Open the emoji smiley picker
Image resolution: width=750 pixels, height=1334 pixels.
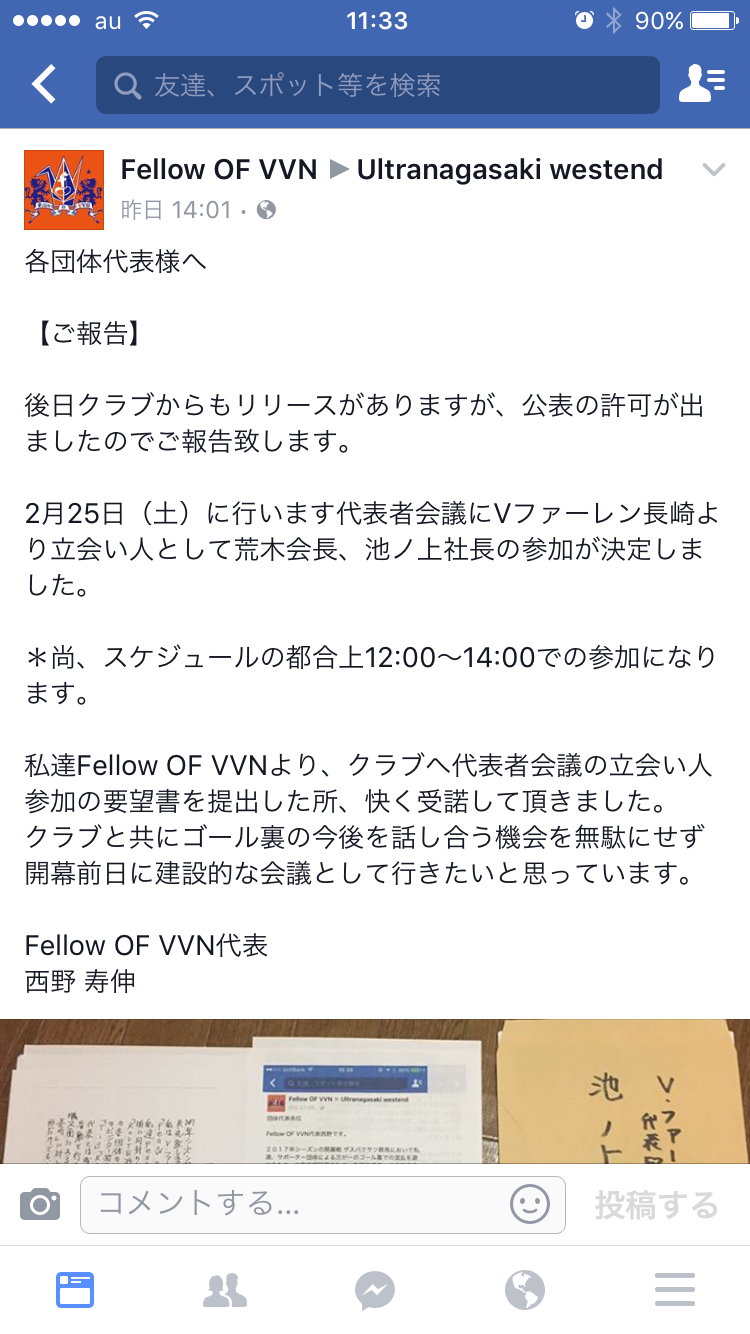pos(530,1204)
